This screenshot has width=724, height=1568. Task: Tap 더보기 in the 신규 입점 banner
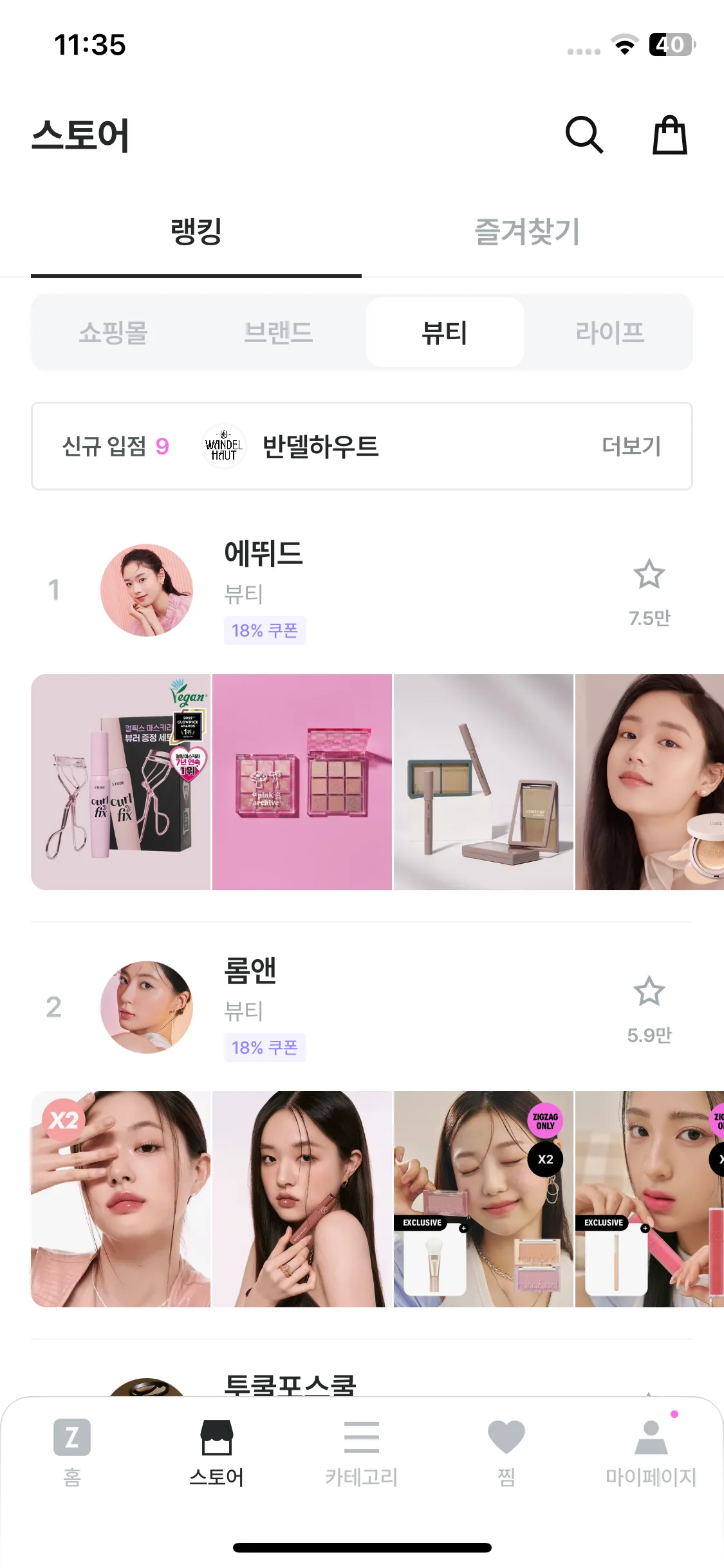(631, 446)
